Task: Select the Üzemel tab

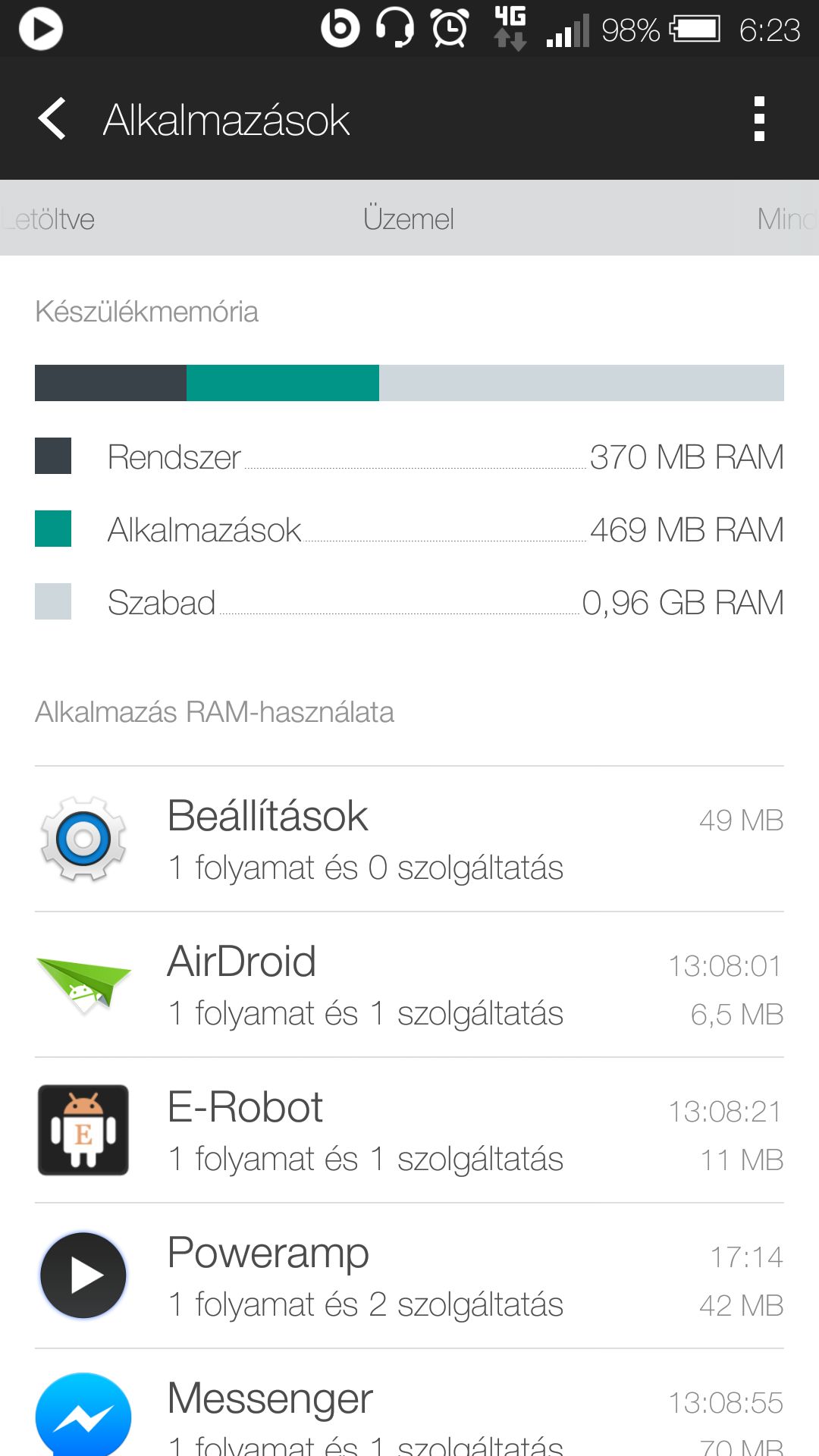Action: [x=409, y=219]
